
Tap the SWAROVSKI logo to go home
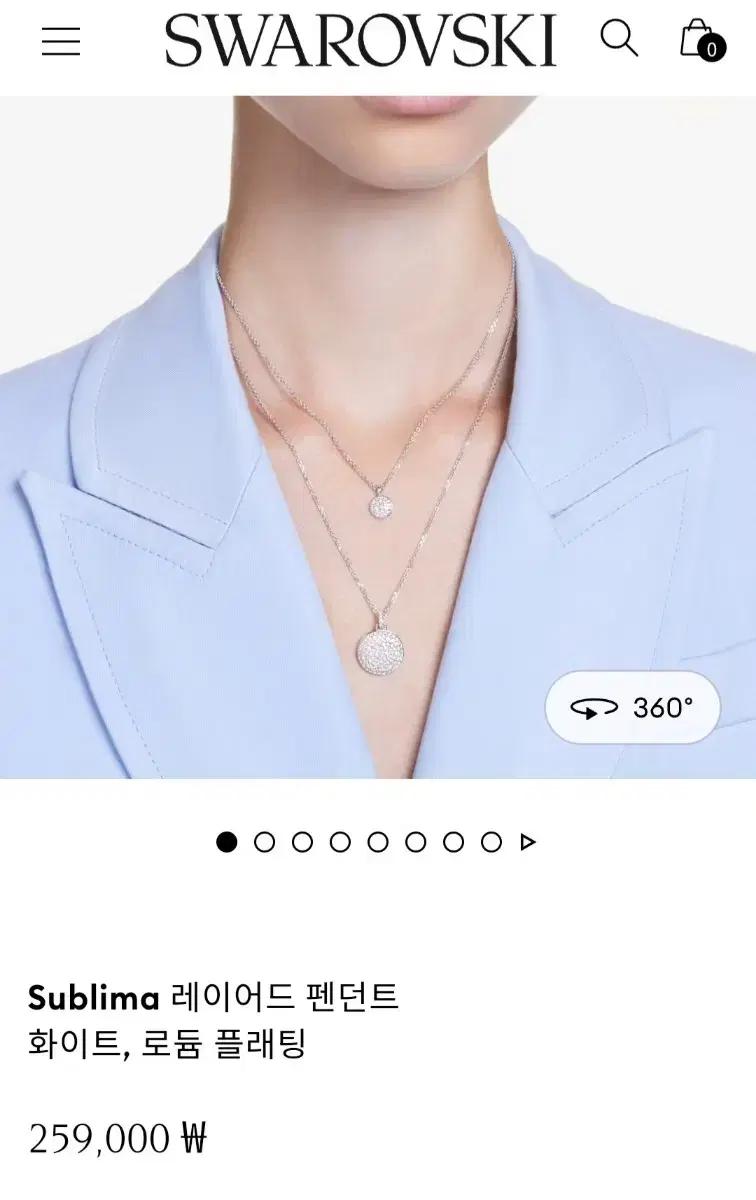point(362,42)
